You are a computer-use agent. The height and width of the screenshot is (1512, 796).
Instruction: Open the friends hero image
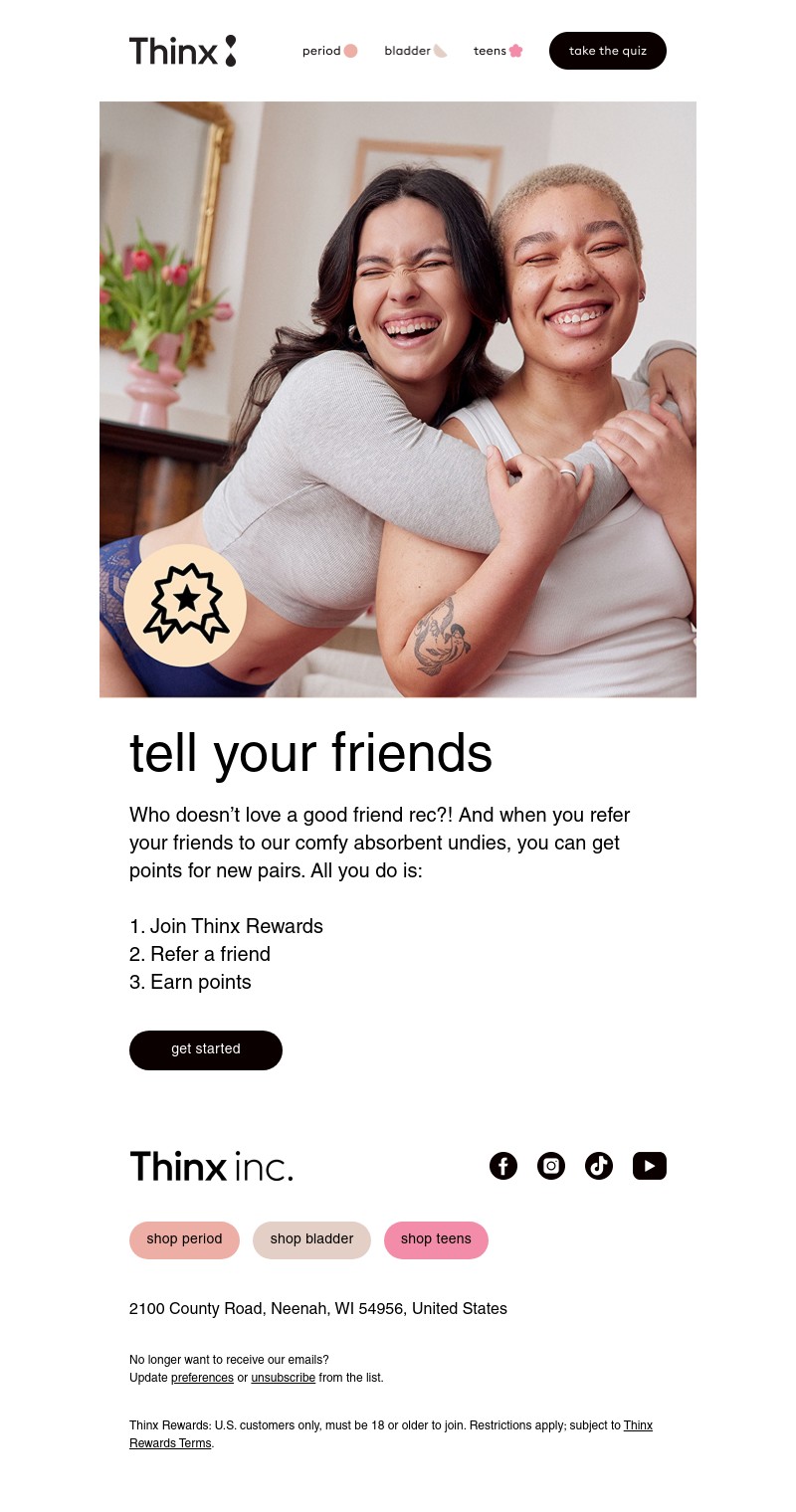click(x=398, y=398)
